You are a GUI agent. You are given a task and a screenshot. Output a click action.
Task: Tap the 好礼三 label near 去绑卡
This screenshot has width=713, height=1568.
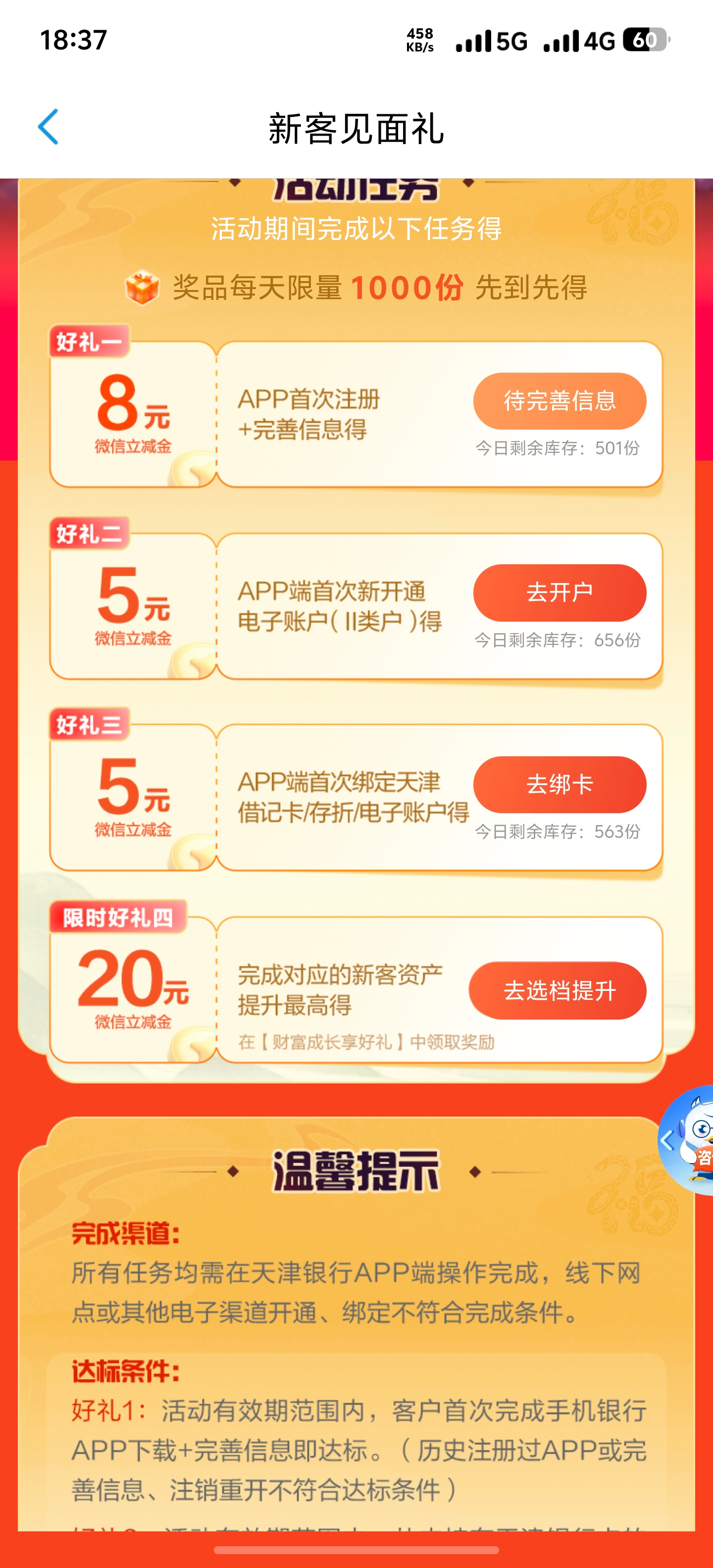(91, 726)
